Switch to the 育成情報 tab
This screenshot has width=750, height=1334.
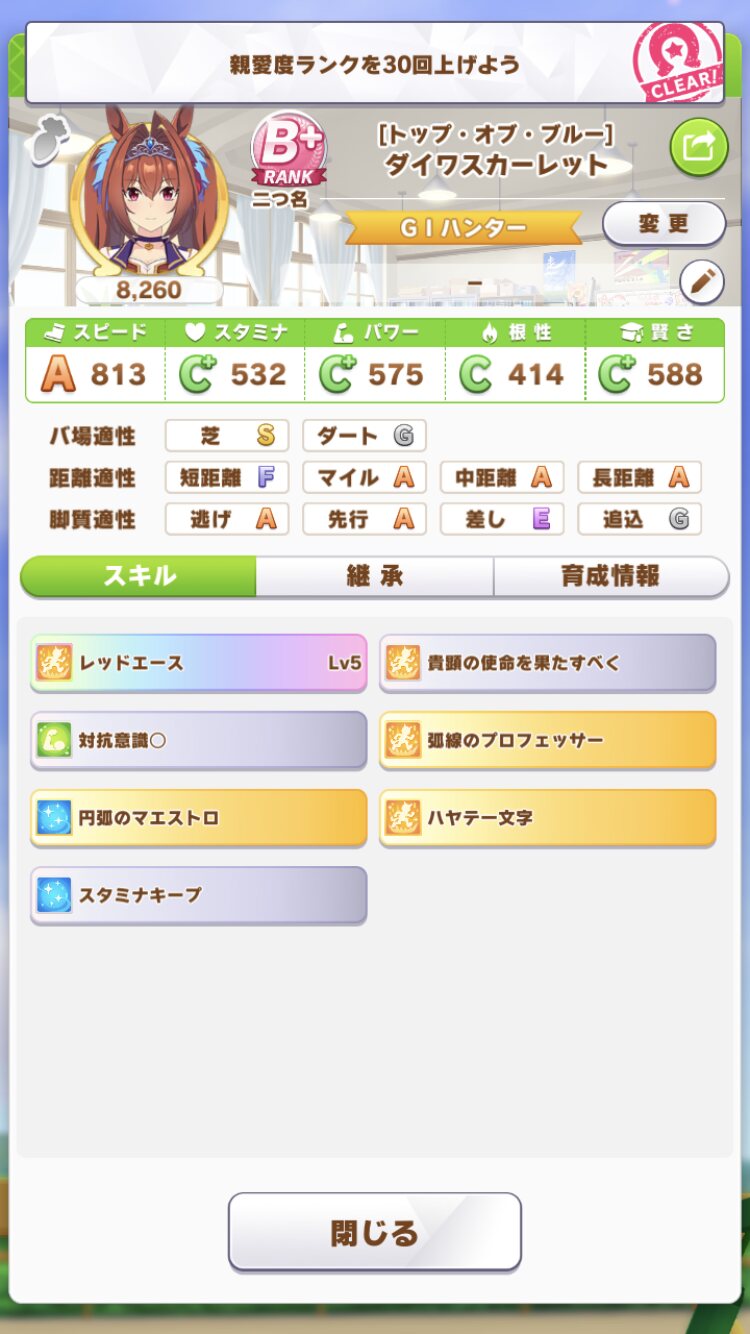610,576
